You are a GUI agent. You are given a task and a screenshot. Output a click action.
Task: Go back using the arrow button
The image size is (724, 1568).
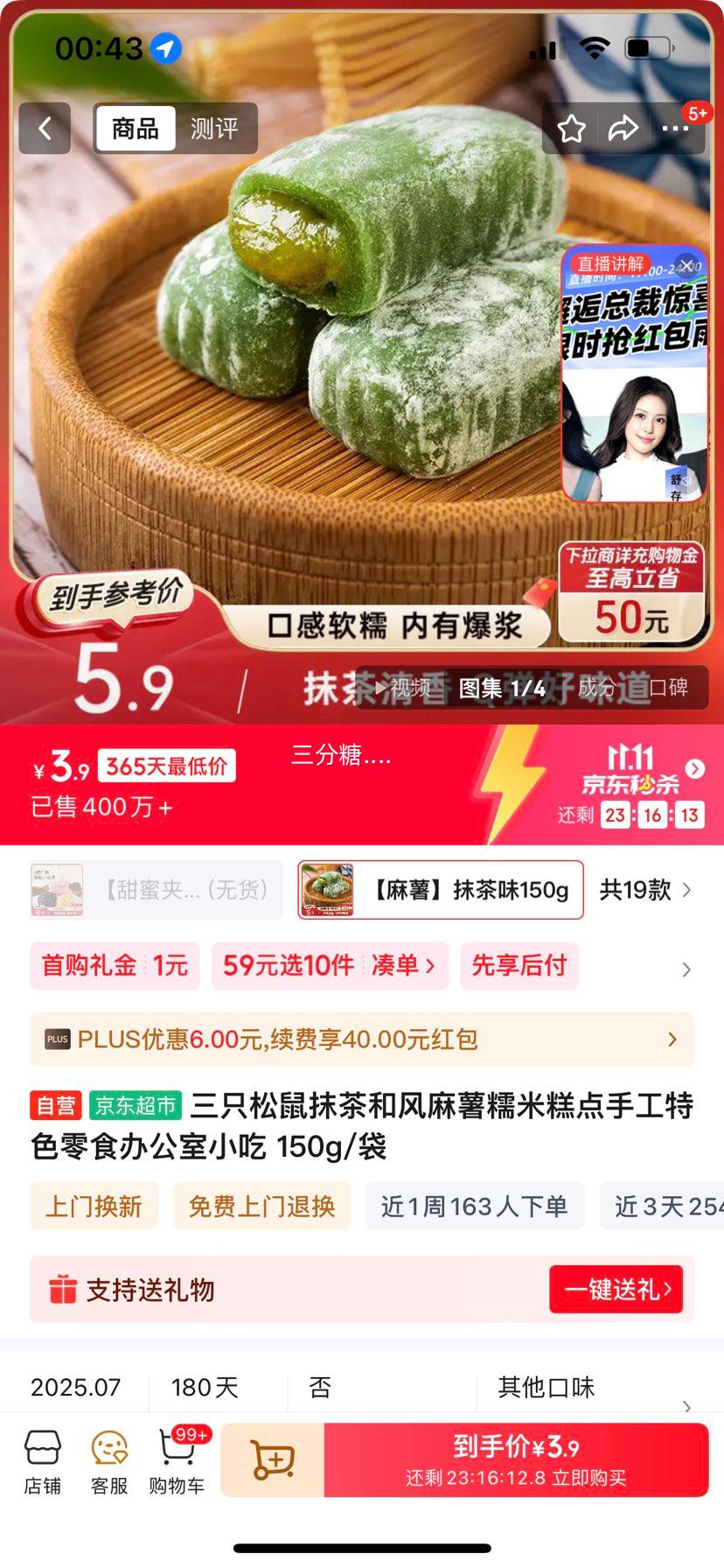[45, 129]
